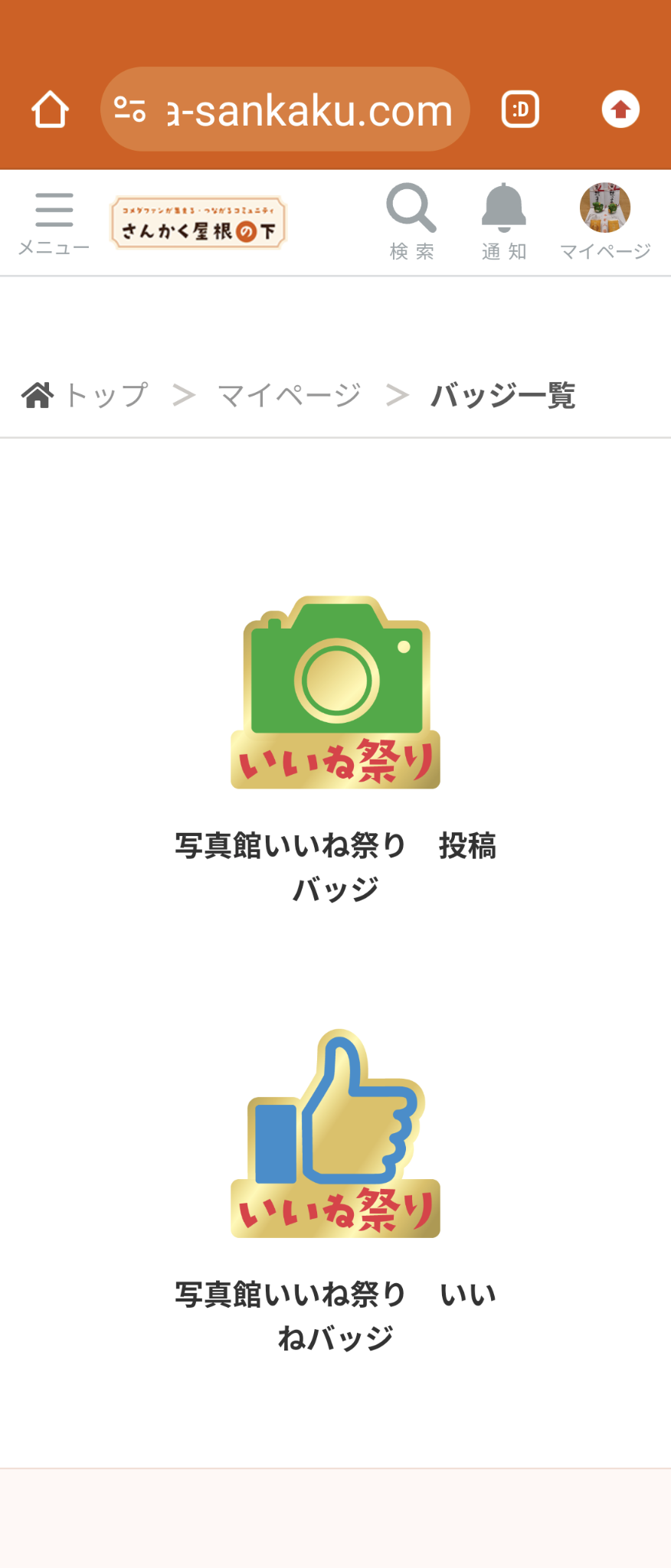671x1568 pixels.
Task: Go to トップ in the breadcrumb
Action: (x=106, y=396)
